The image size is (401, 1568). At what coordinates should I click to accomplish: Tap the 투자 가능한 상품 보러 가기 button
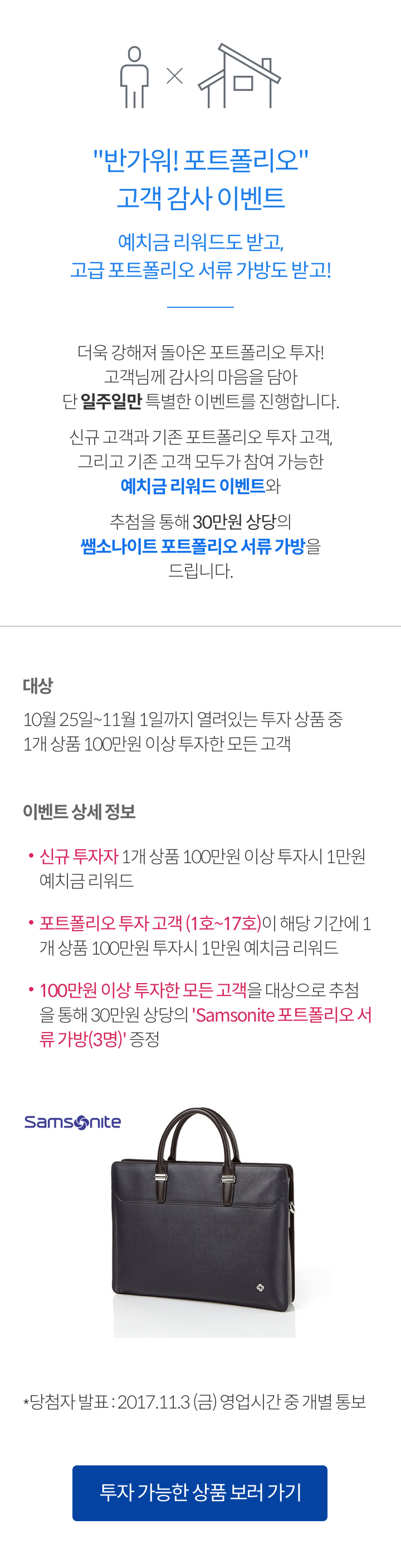200,1493
